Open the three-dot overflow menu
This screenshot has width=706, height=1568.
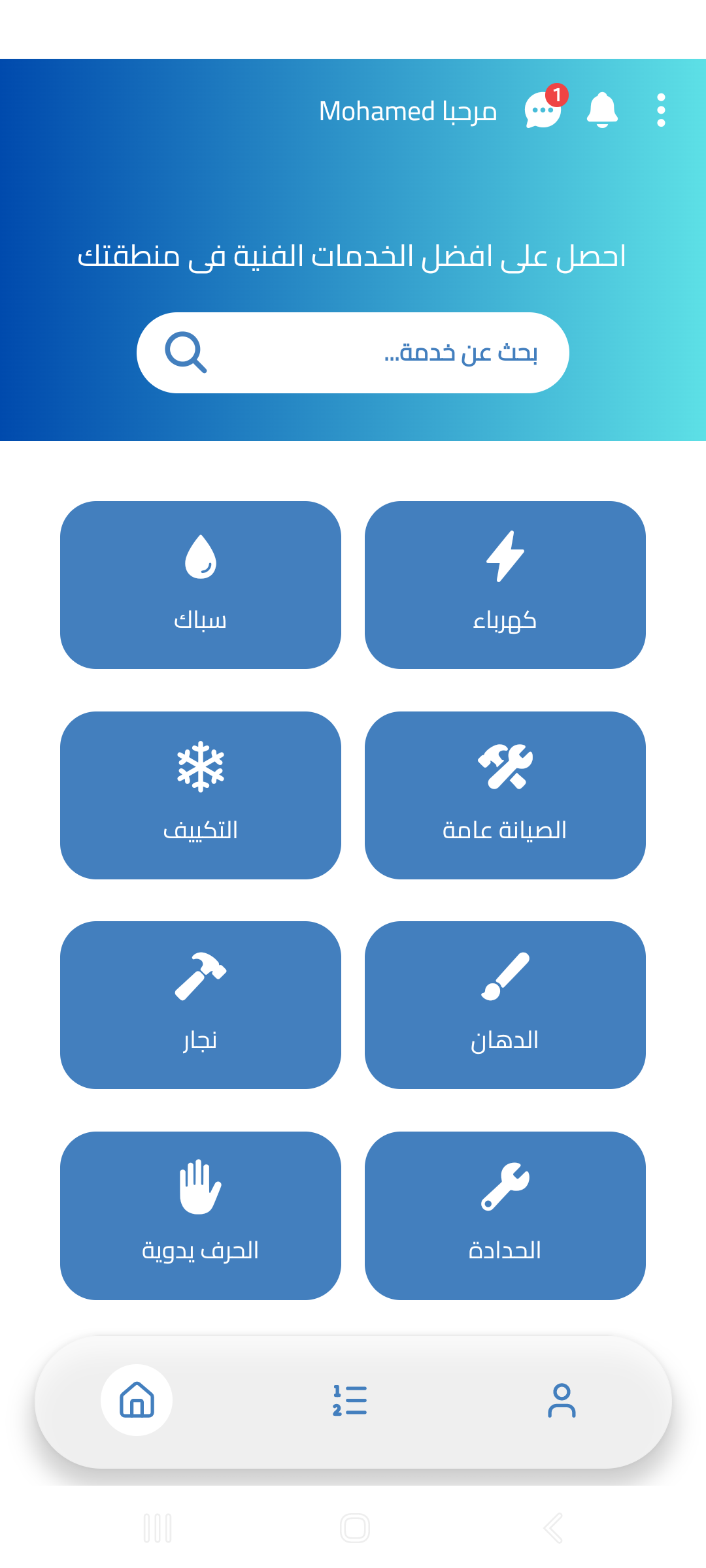click(x=661, y=109)
